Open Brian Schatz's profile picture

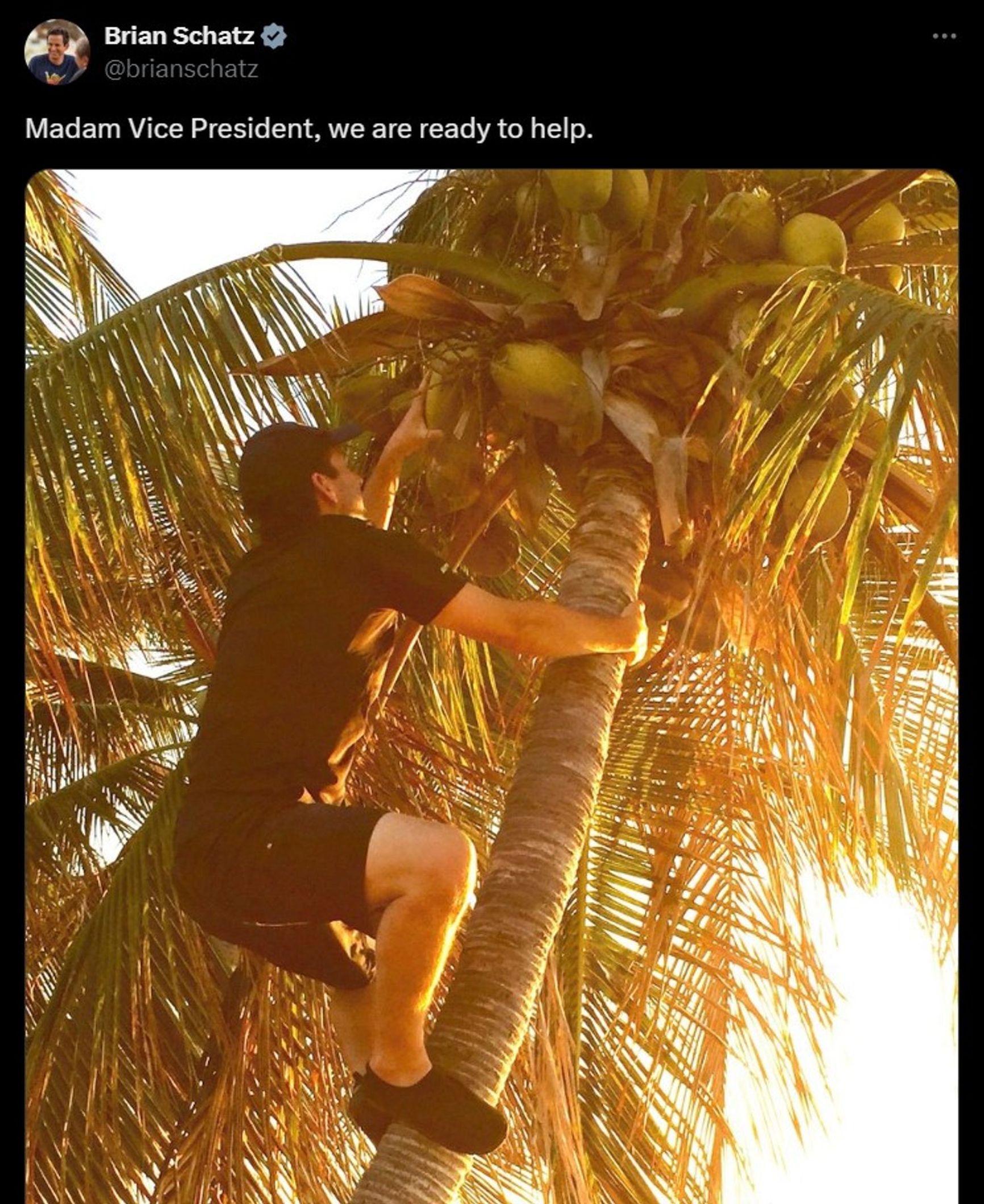(57, 52)
